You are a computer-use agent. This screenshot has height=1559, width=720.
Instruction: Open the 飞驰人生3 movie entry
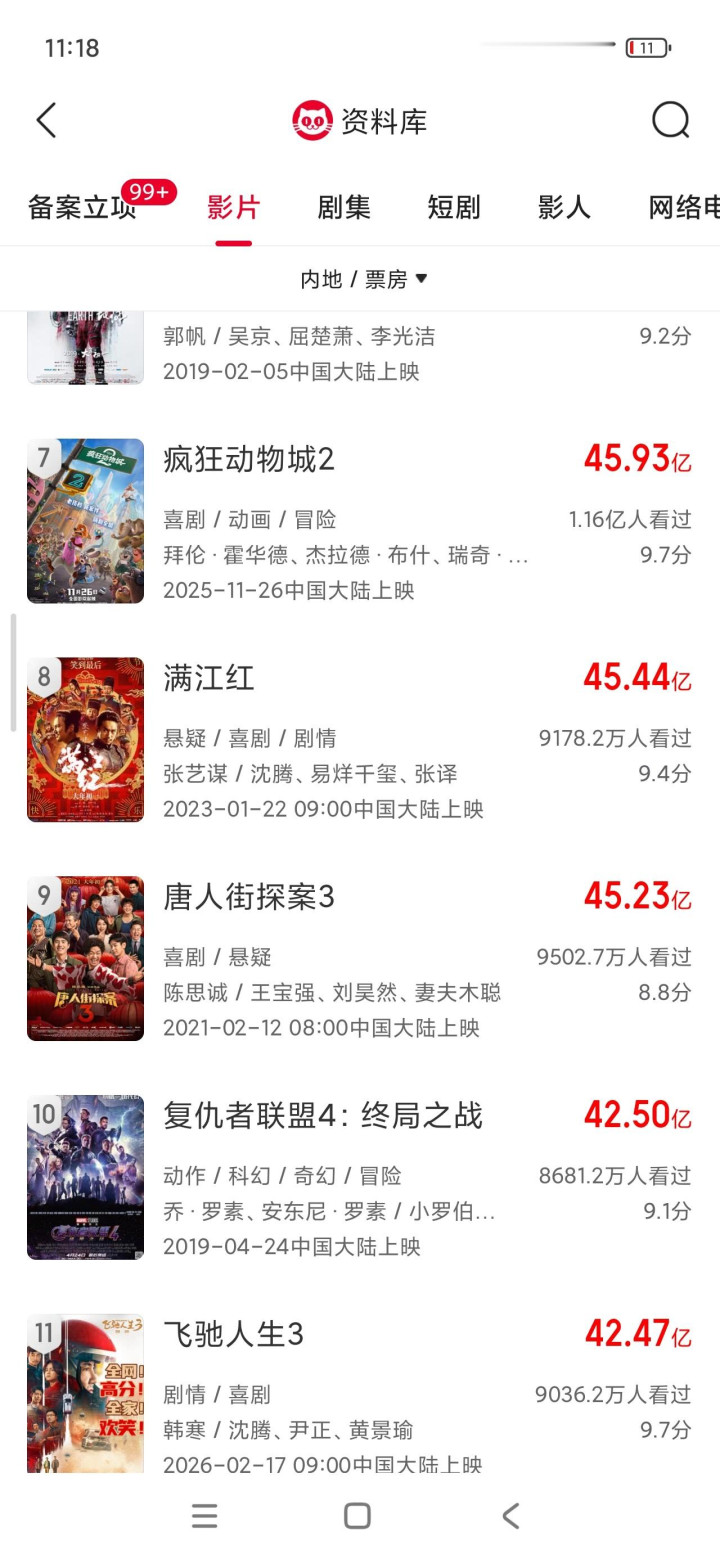coord(233,1334)
